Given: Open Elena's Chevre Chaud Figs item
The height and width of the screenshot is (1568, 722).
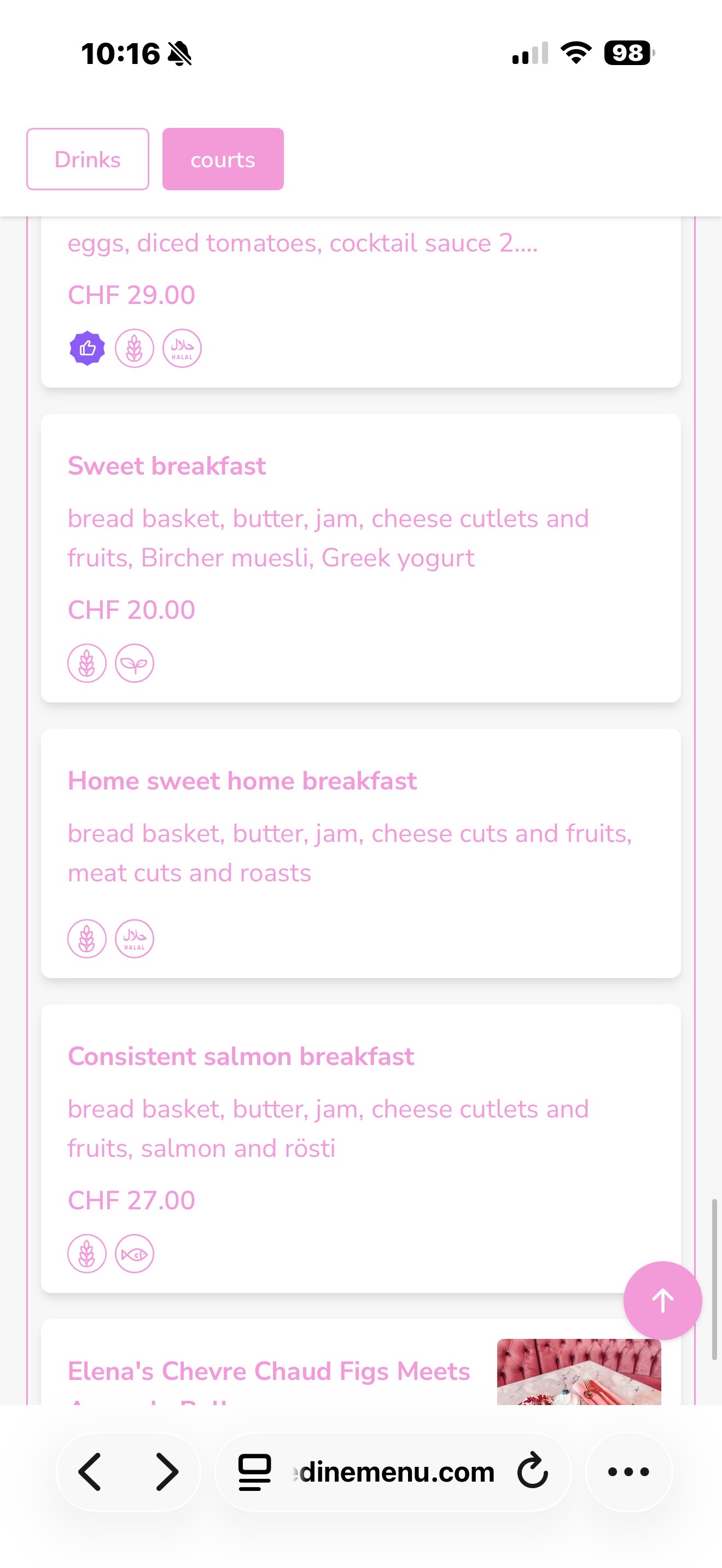Looking at the screenshot, I should (269, 1371).
